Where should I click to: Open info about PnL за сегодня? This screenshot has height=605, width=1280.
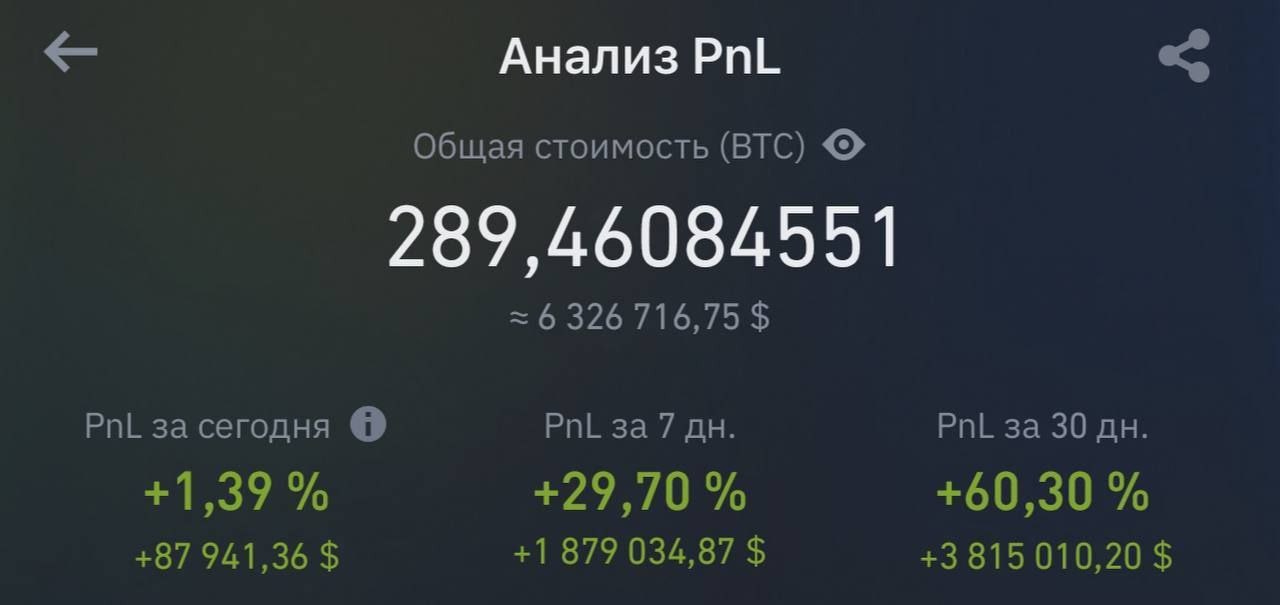coord(368,426)
